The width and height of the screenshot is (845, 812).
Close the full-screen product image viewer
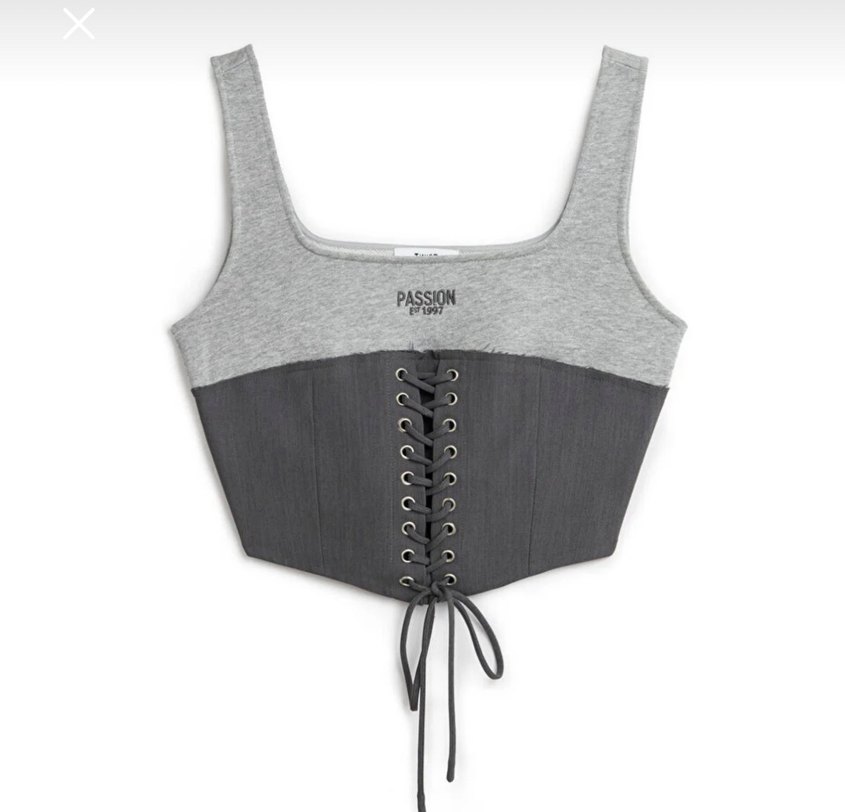78,24
